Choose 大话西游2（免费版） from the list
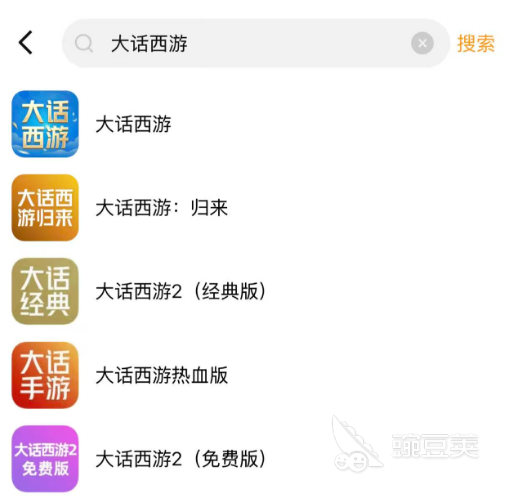Image resolution: width=513 pixels, height=497 pixels. [256, 459]
